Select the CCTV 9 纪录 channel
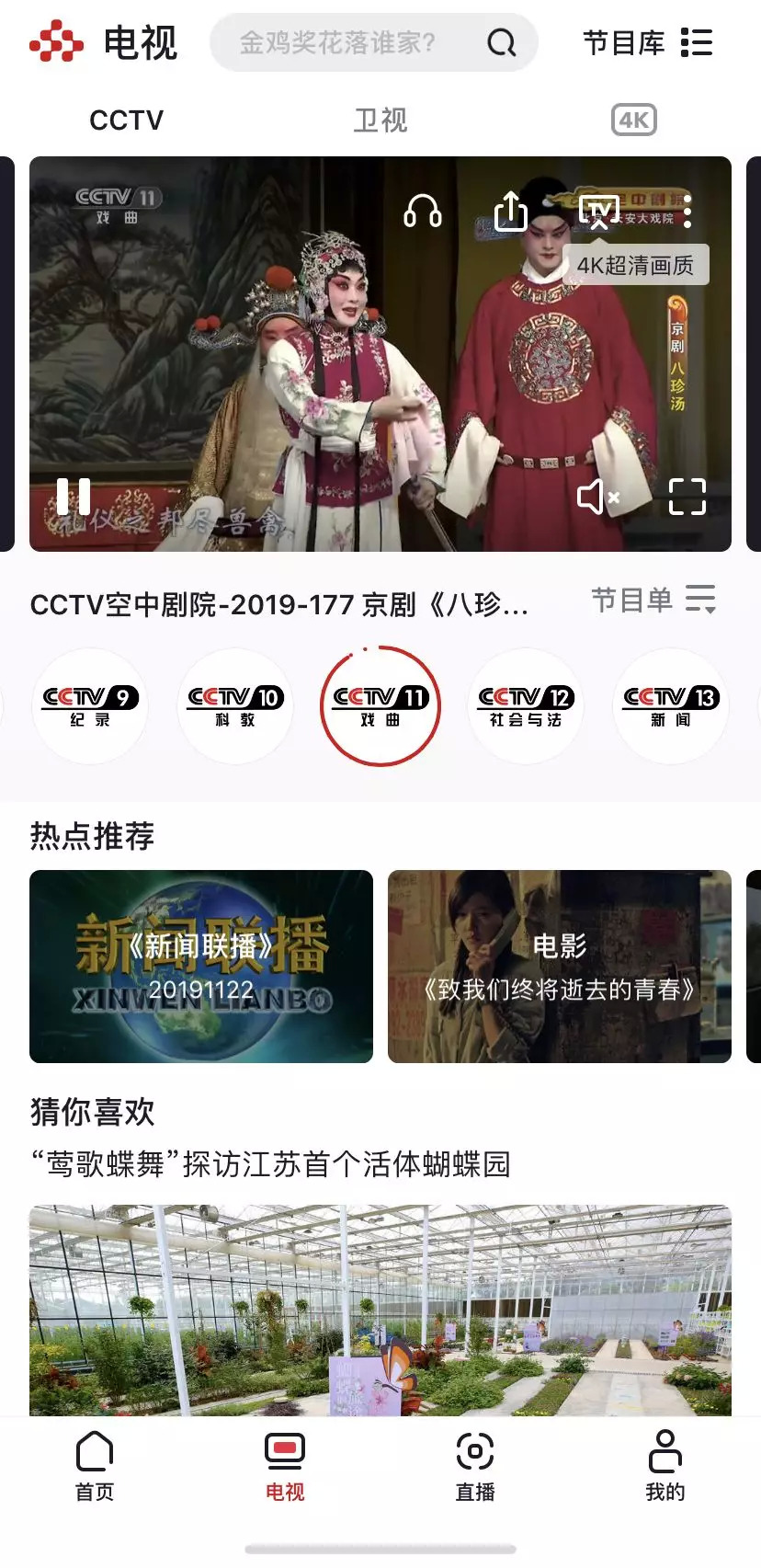The image size is (761, 1568). [90, 706]
